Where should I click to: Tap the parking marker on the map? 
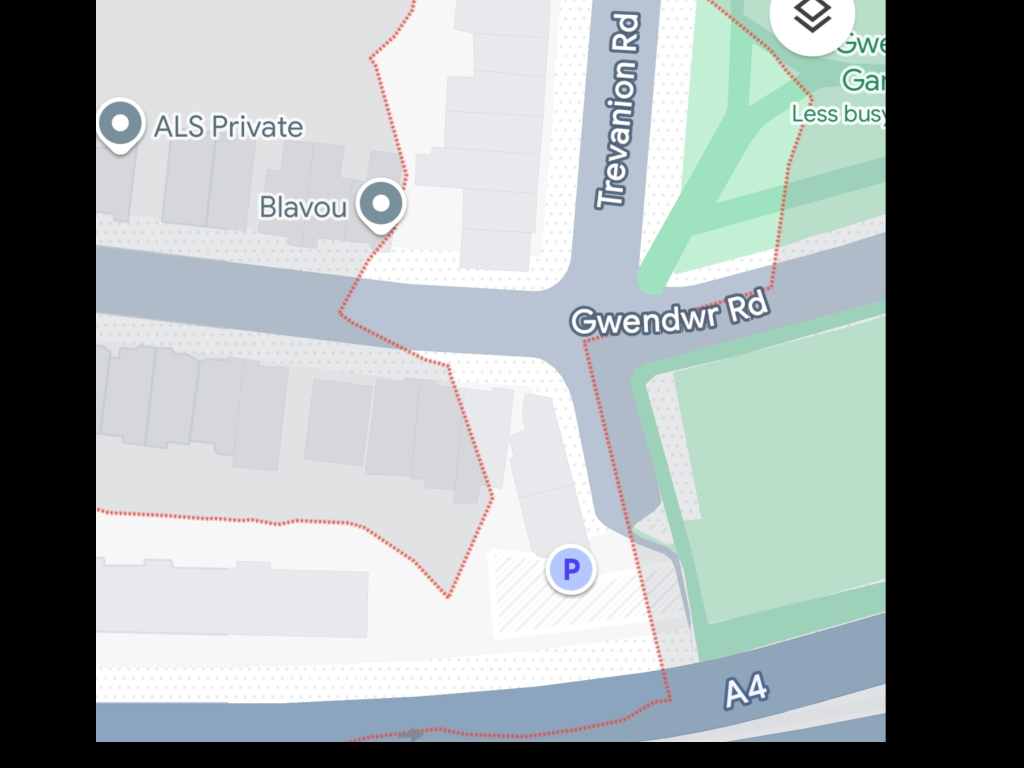[570, 571]
